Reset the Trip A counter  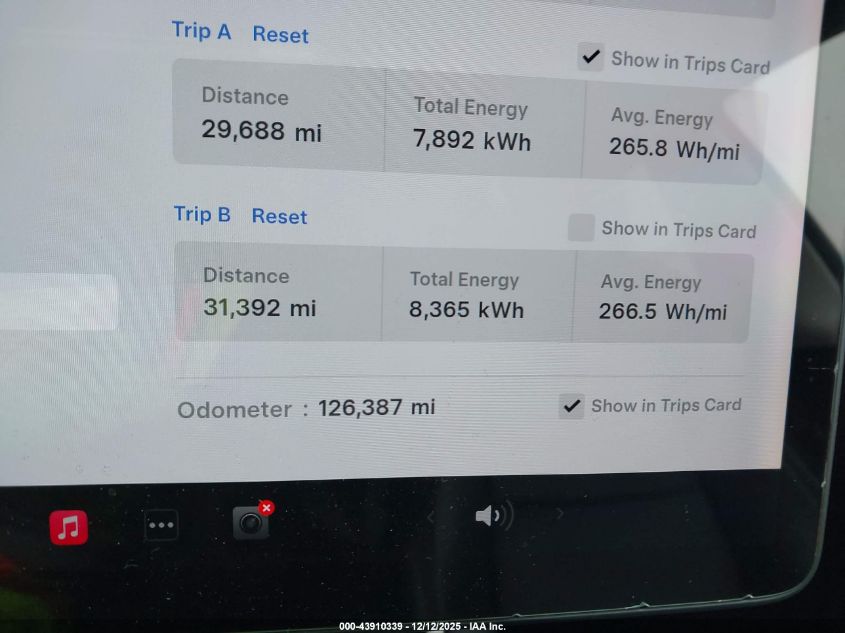280,35
